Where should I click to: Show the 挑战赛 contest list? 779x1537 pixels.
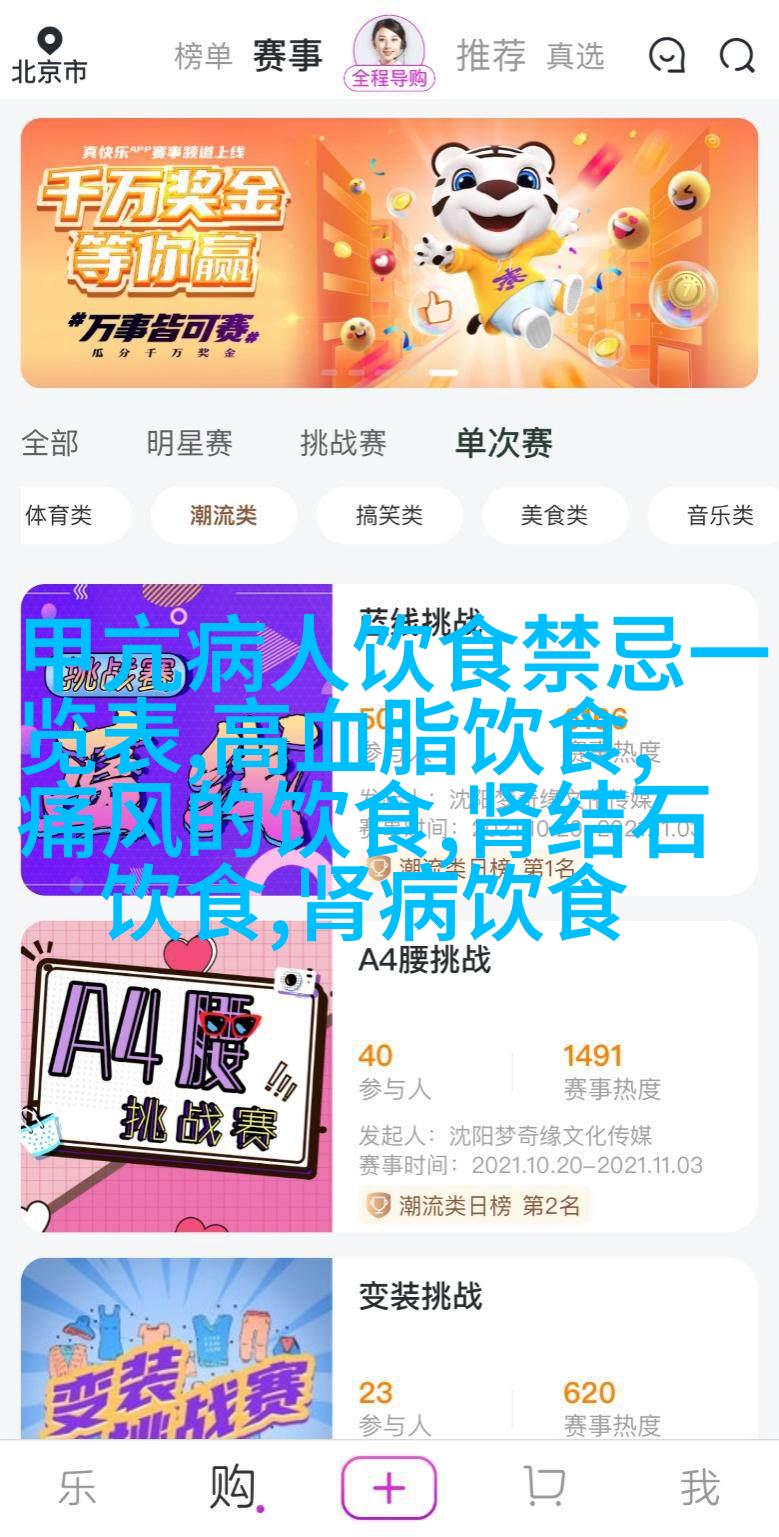pos(343,443)
